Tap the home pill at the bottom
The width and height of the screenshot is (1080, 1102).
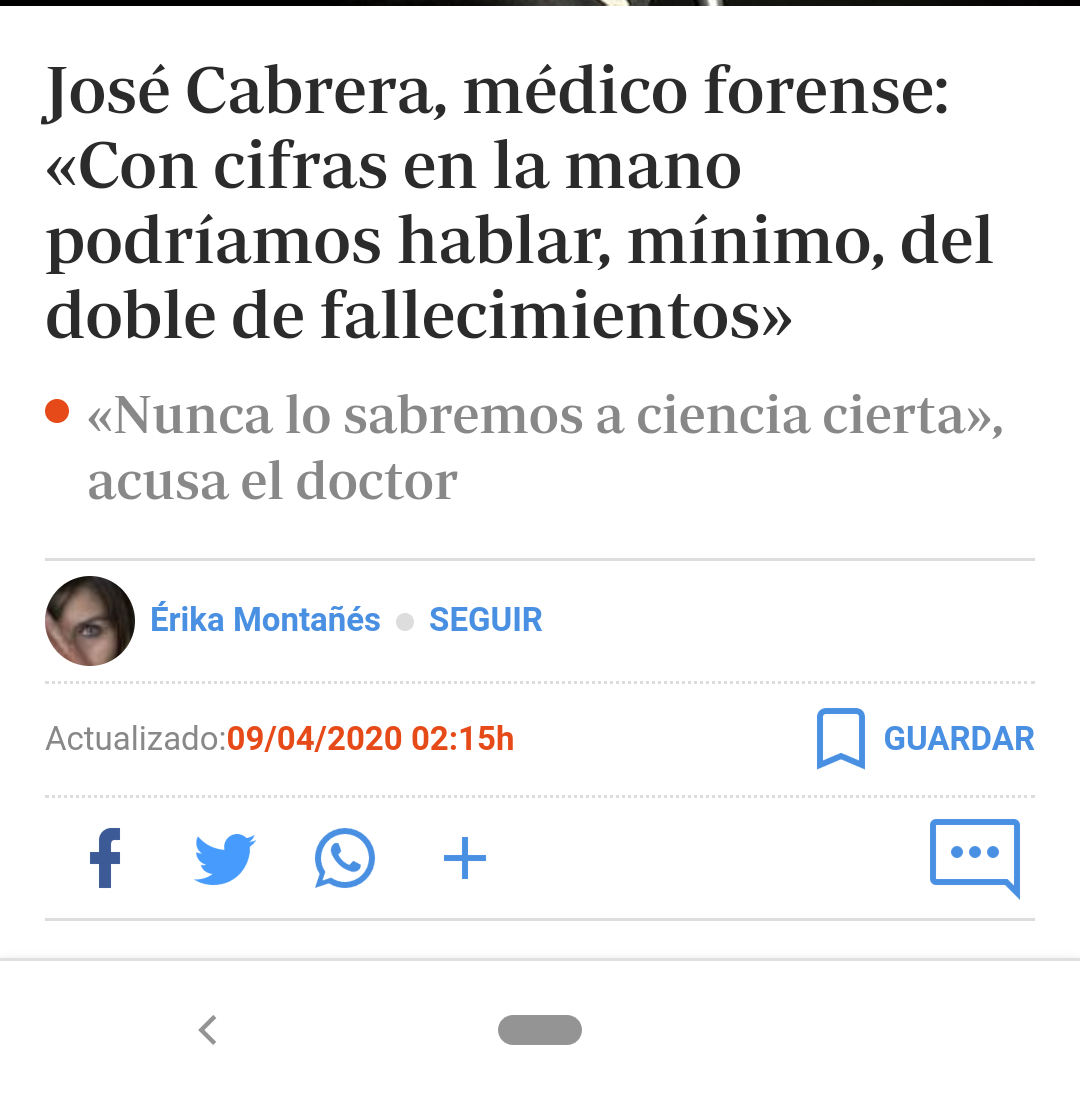(x=540, y=1030)
